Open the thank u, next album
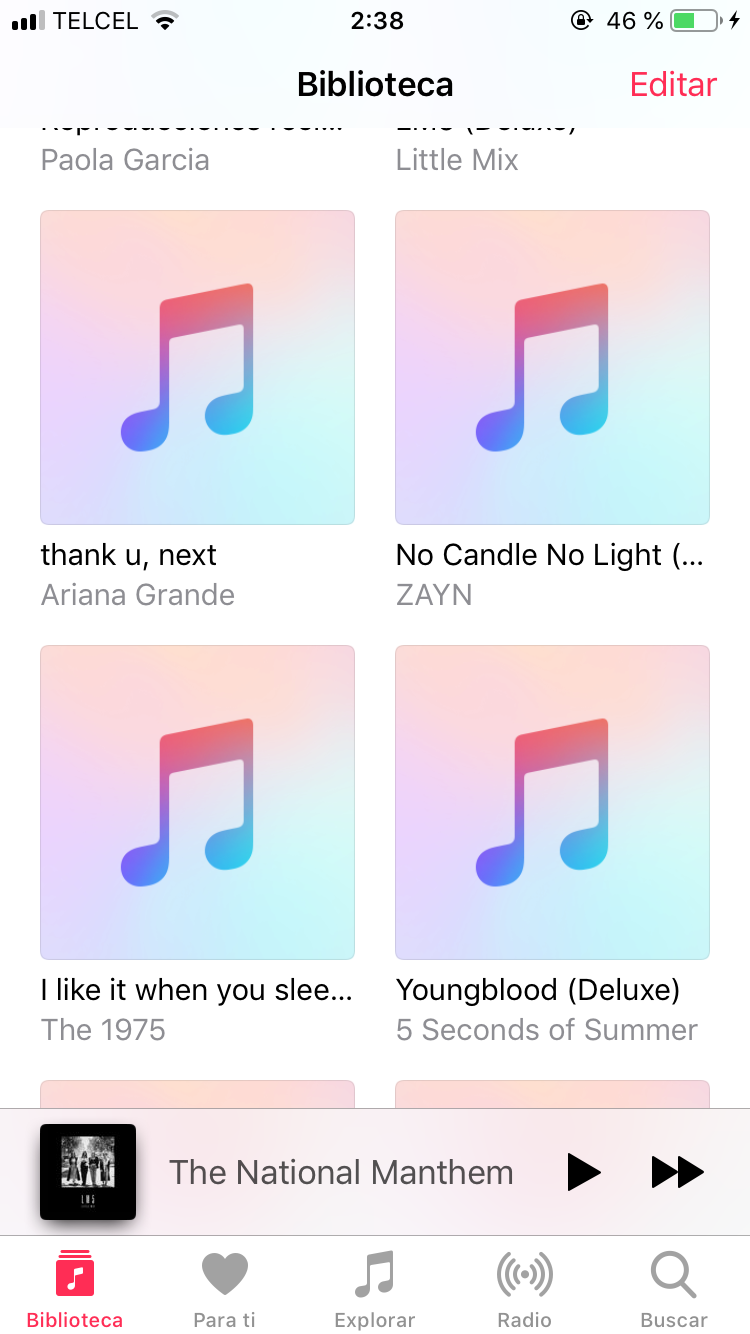The height and width of the screenshot is (1334, 750). (x=197, y=367)
